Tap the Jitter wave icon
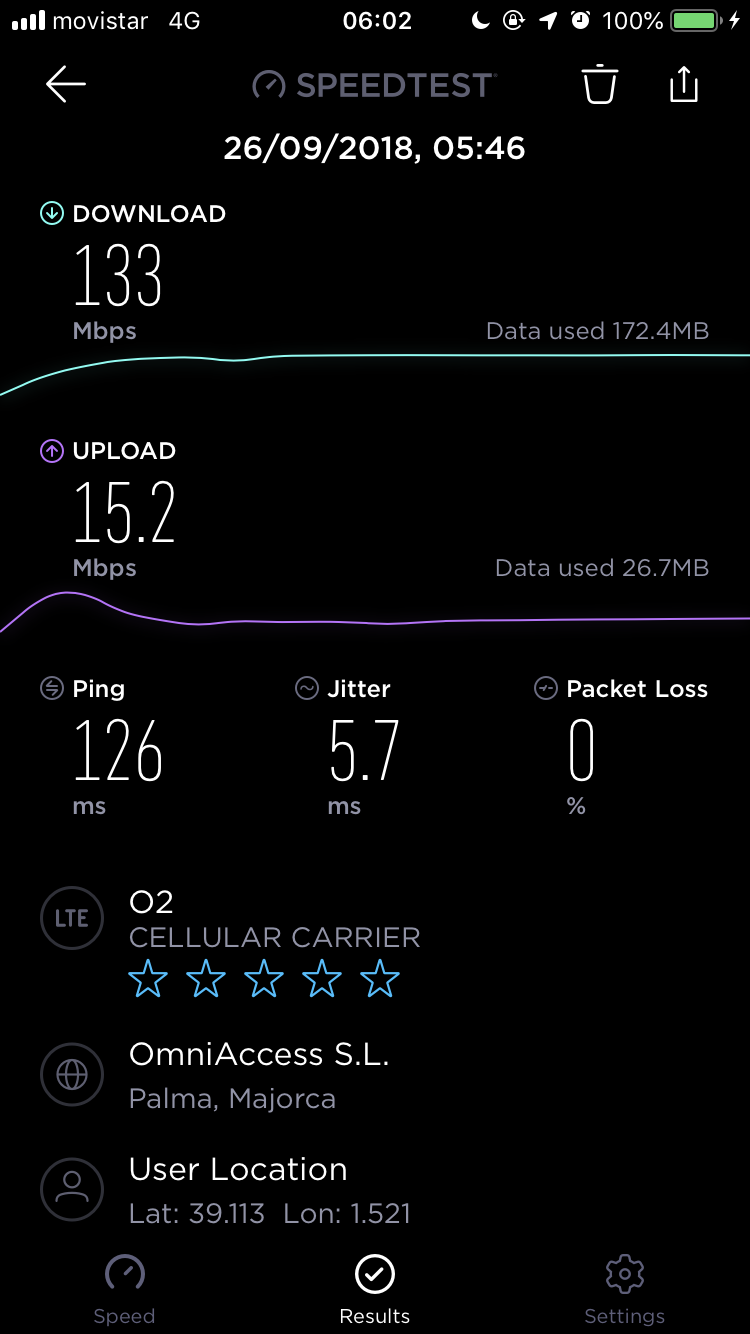750x1334 pixels. point(307,688)
